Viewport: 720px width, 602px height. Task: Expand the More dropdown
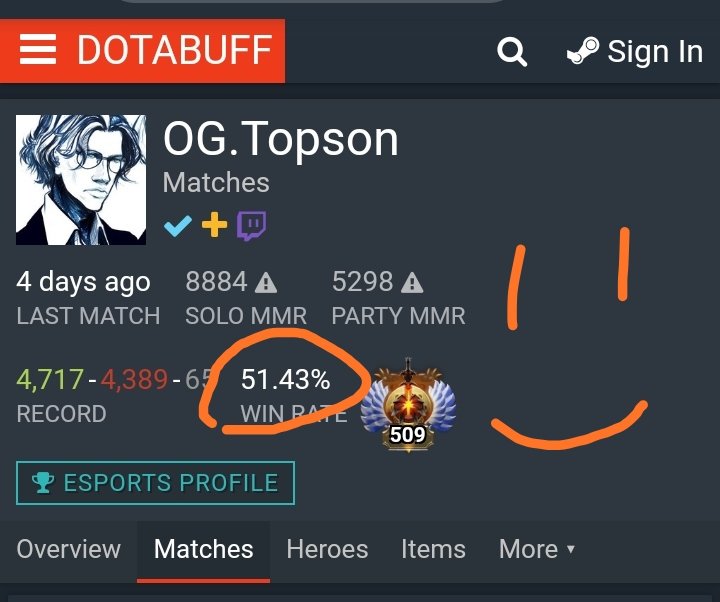click(x=537, y=549)
